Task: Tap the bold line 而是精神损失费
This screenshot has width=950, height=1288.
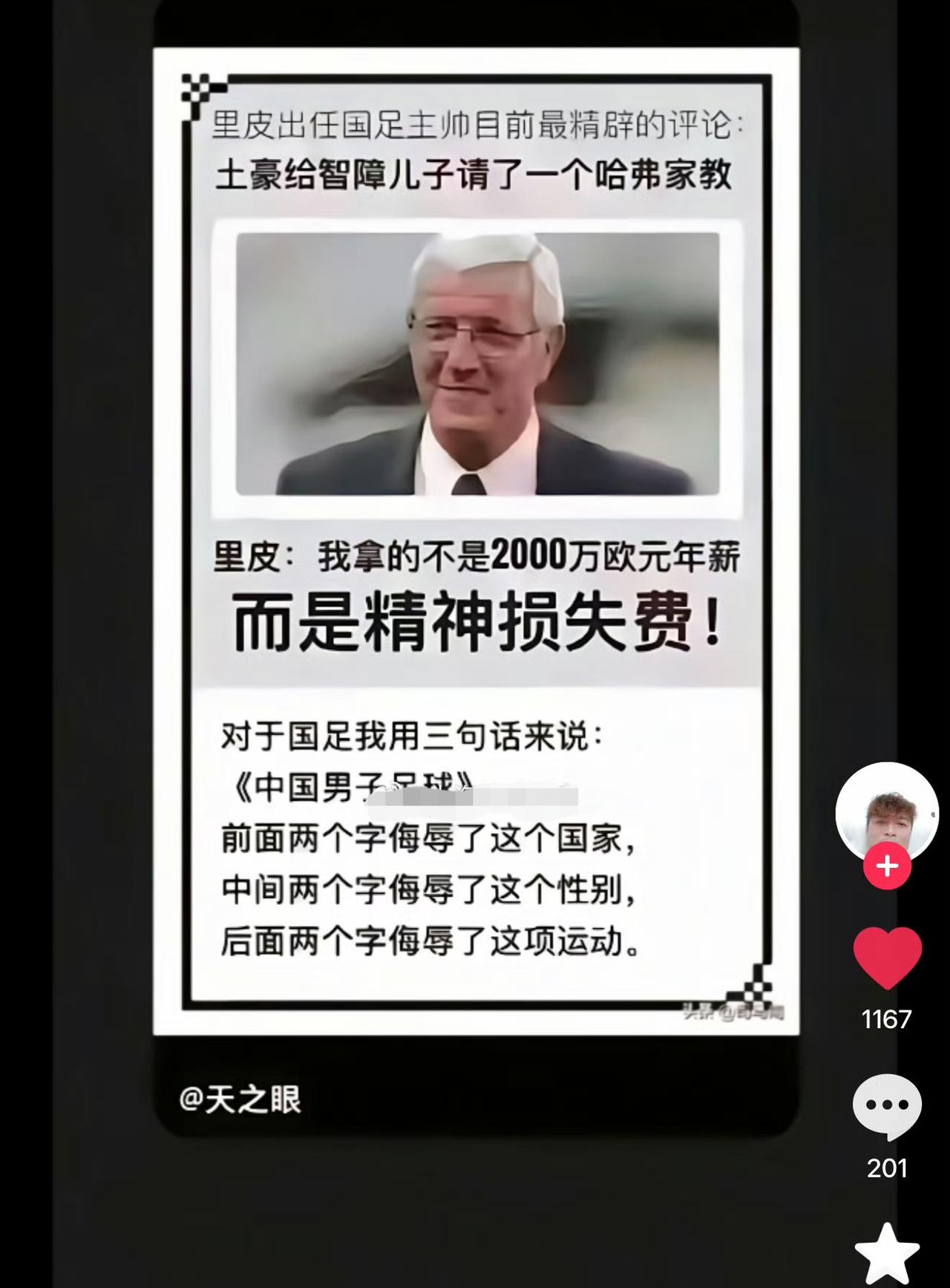Action: 475,626
